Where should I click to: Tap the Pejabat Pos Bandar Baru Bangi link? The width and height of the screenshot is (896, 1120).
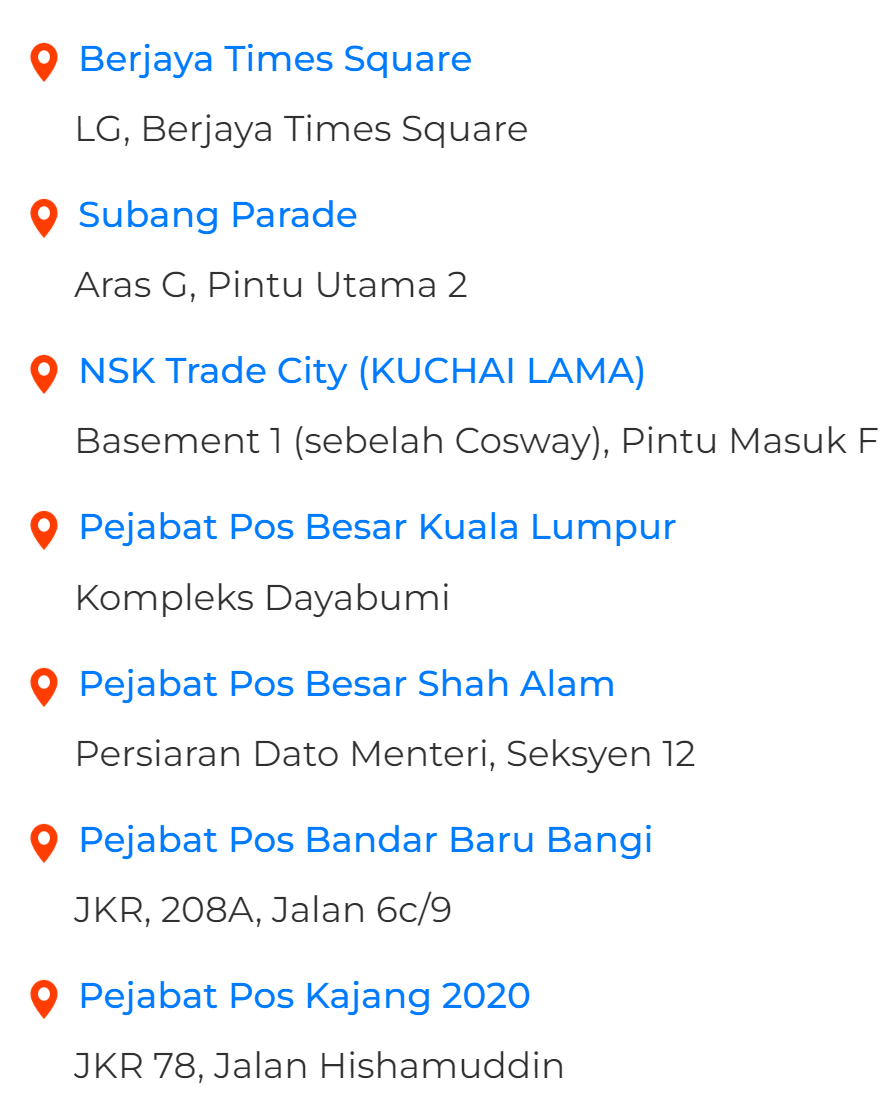coord(365,840)
